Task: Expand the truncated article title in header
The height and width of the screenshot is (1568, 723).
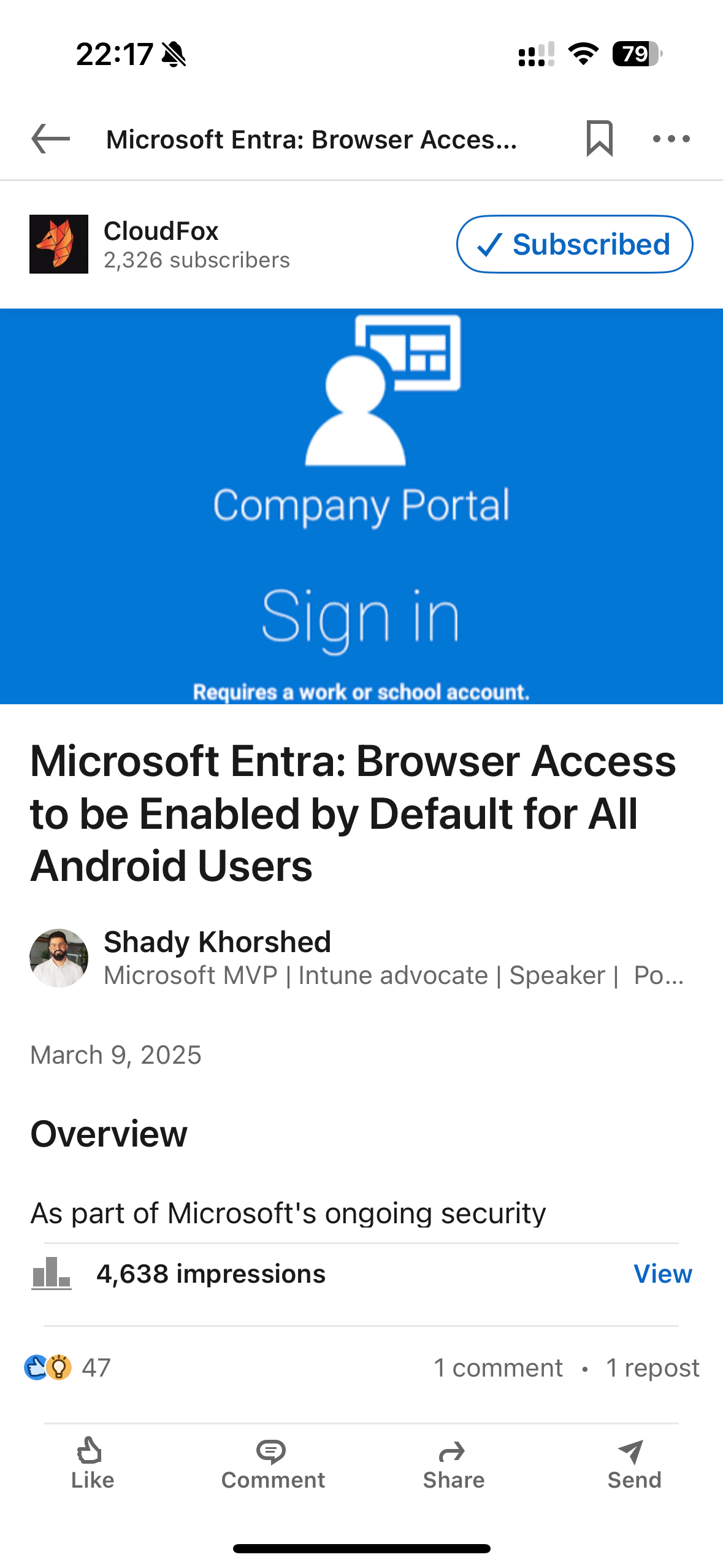Action: (x=312, y=139)
